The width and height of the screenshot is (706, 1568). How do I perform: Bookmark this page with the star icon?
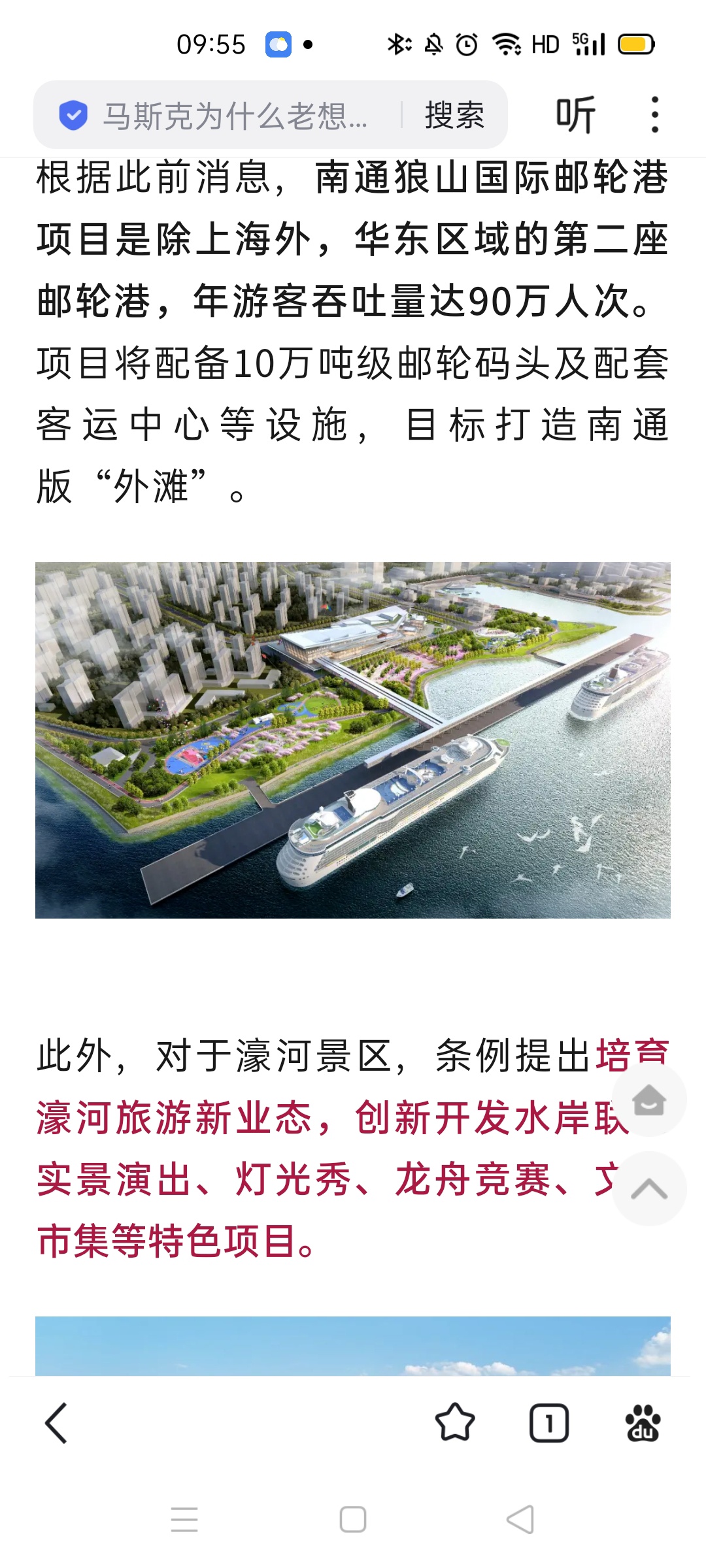[x=455, y=1423]
